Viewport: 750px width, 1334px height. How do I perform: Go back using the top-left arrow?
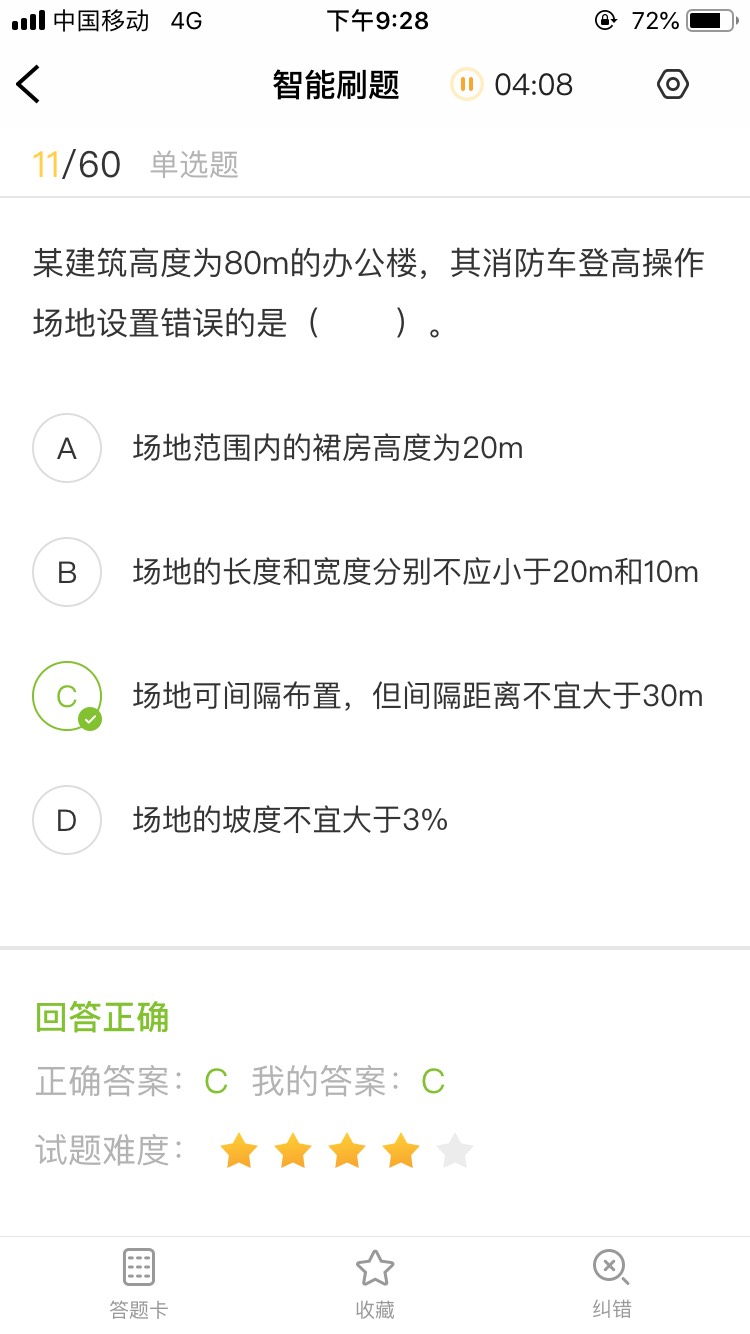tap(28, 84)
